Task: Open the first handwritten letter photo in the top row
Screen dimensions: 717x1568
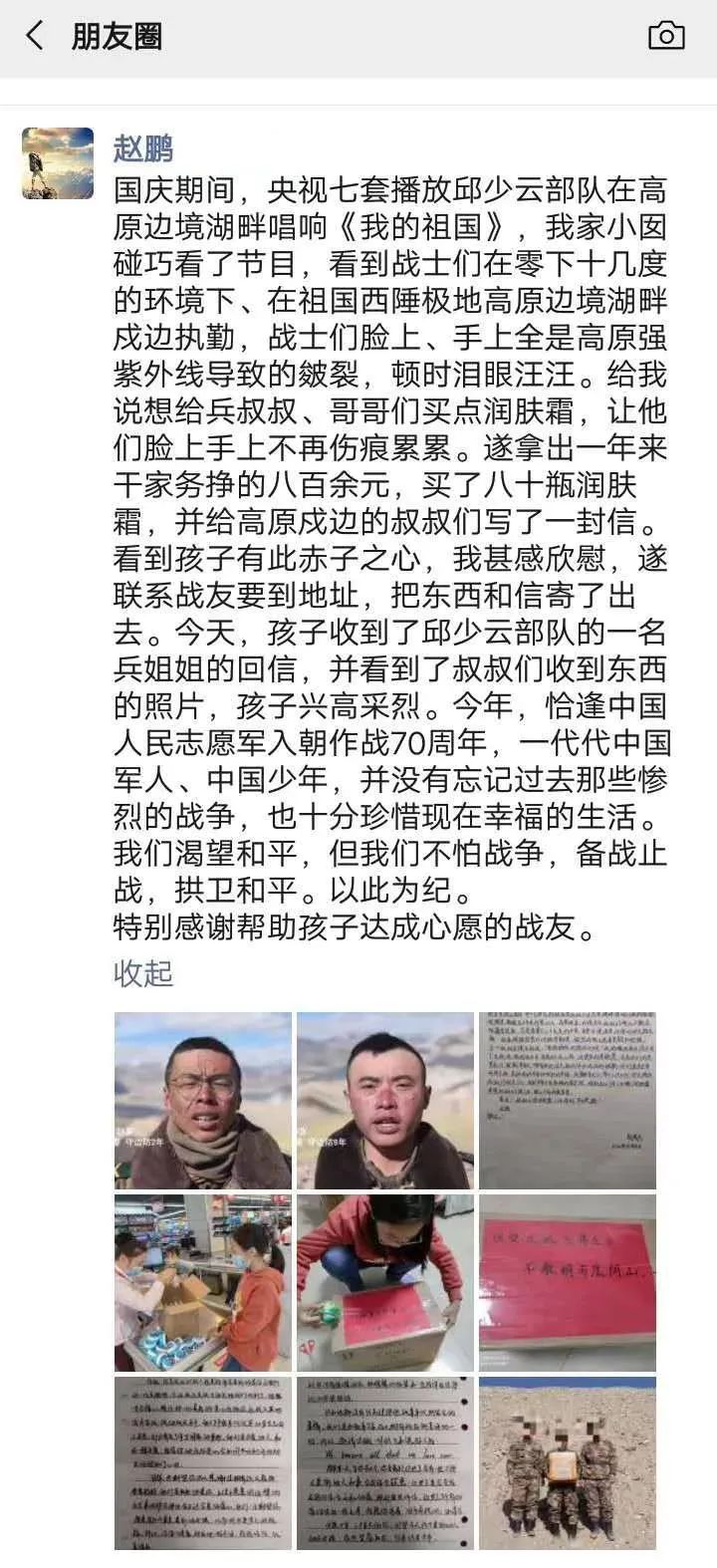Action: 568,1100
